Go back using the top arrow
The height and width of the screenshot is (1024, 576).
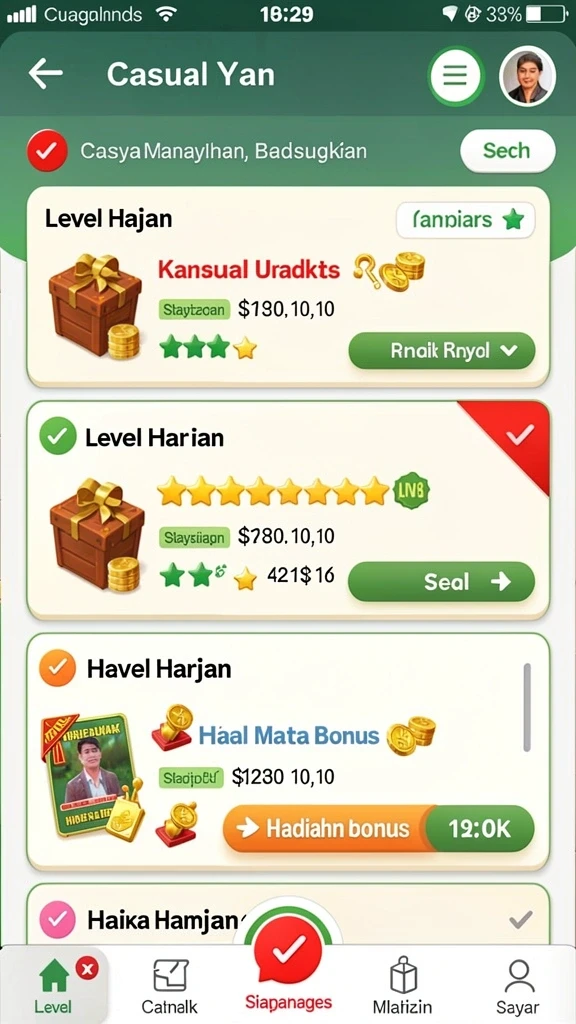46,74
